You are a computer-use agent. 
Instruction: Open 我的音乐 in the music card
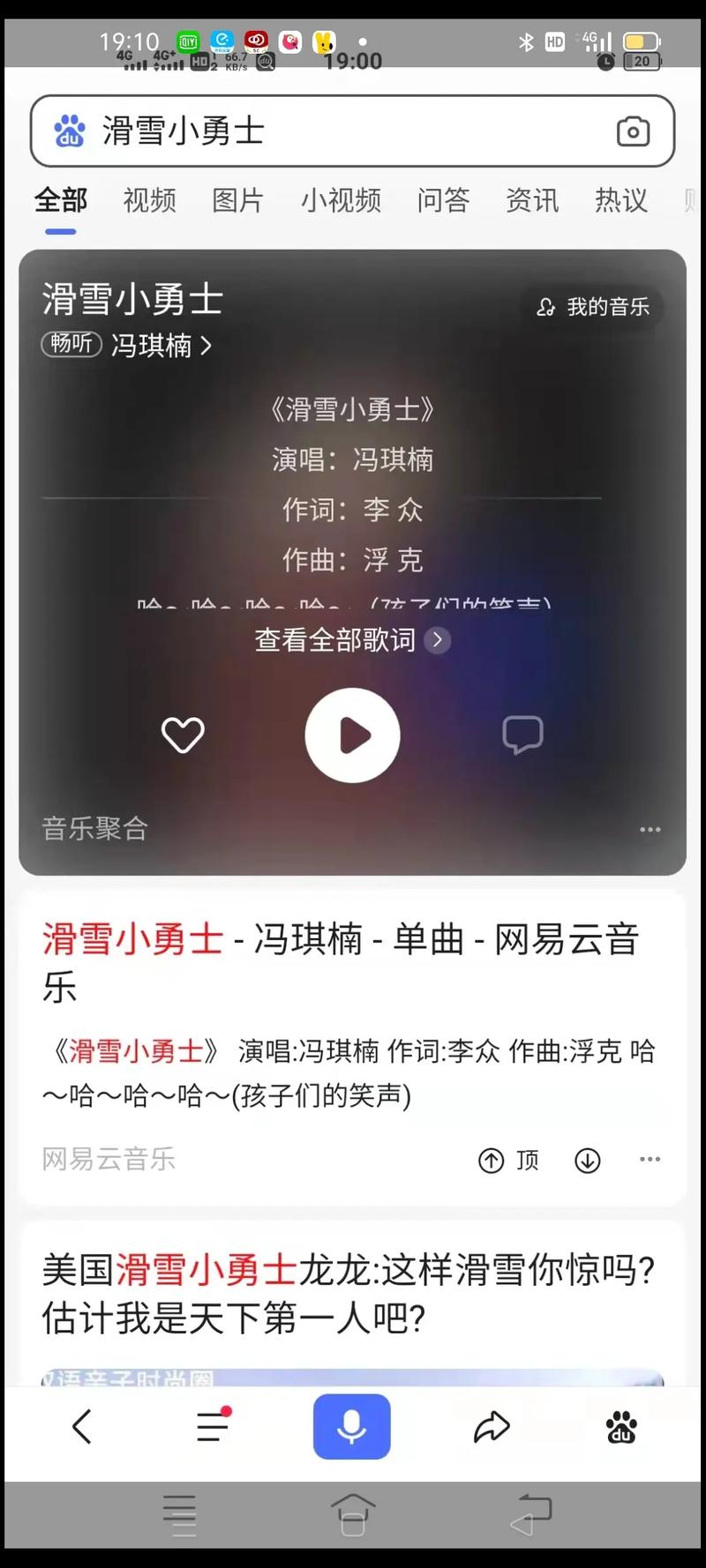[593, 307]
